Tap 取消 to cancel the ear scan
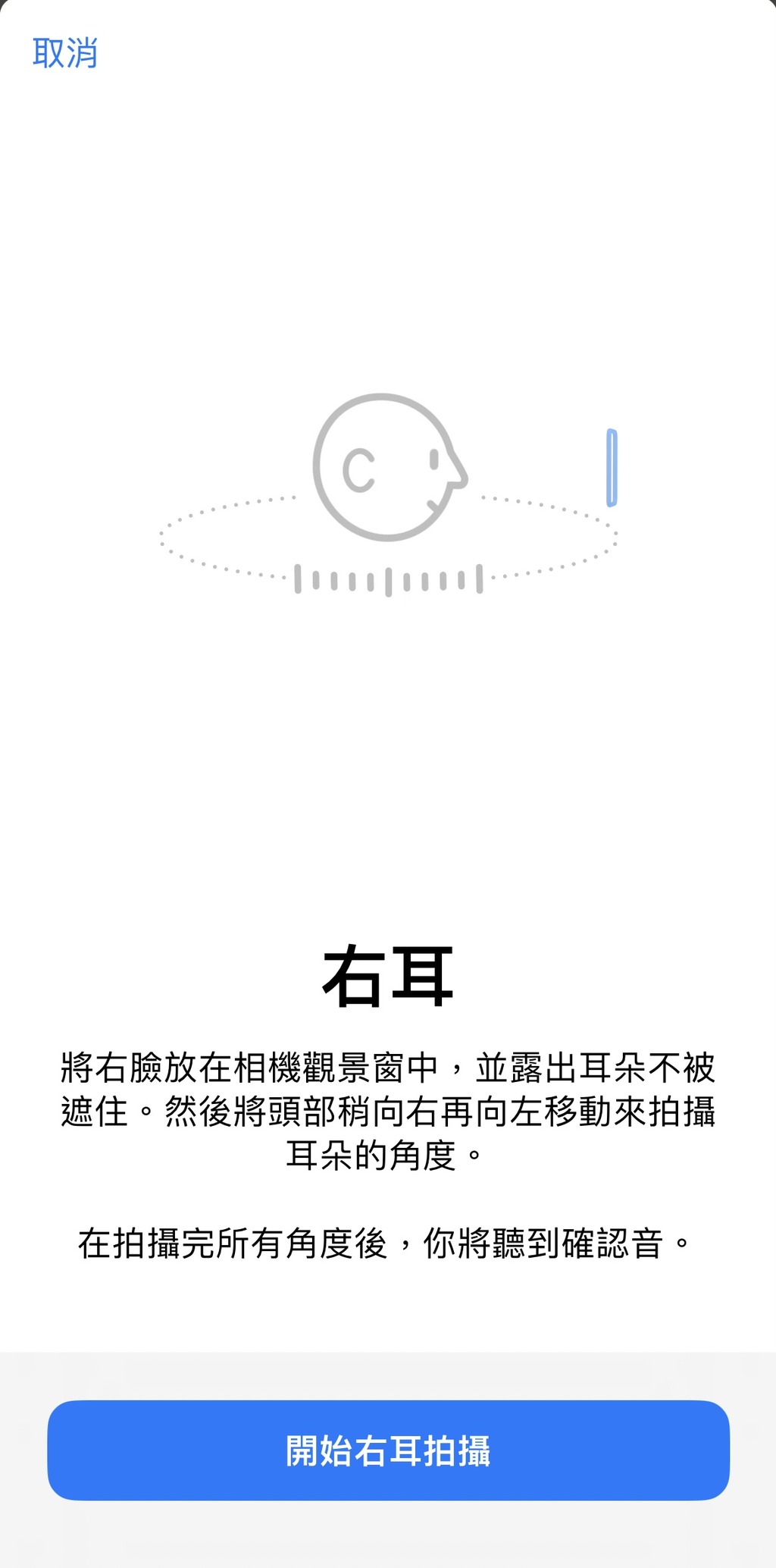776x1568 pixels. (x=65, y=53)
